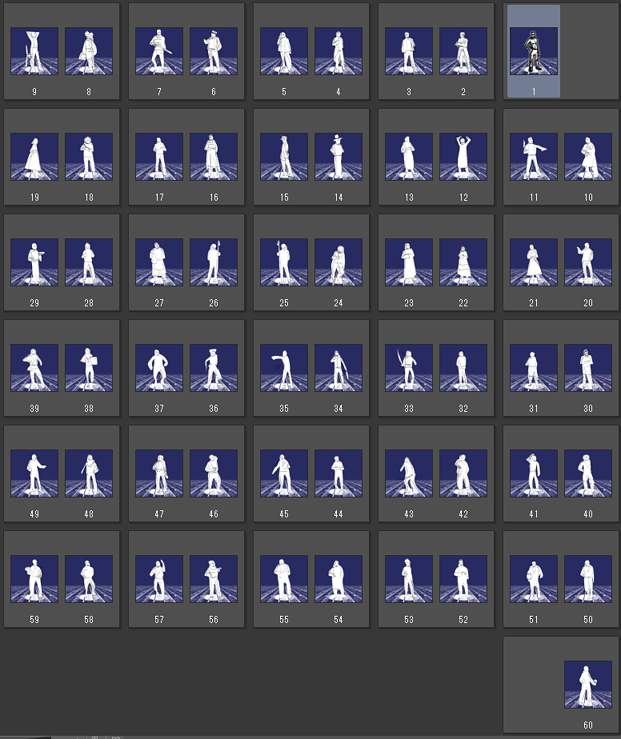
Task: Select page thumbnail number 24
Action: (x=338, y=263)
